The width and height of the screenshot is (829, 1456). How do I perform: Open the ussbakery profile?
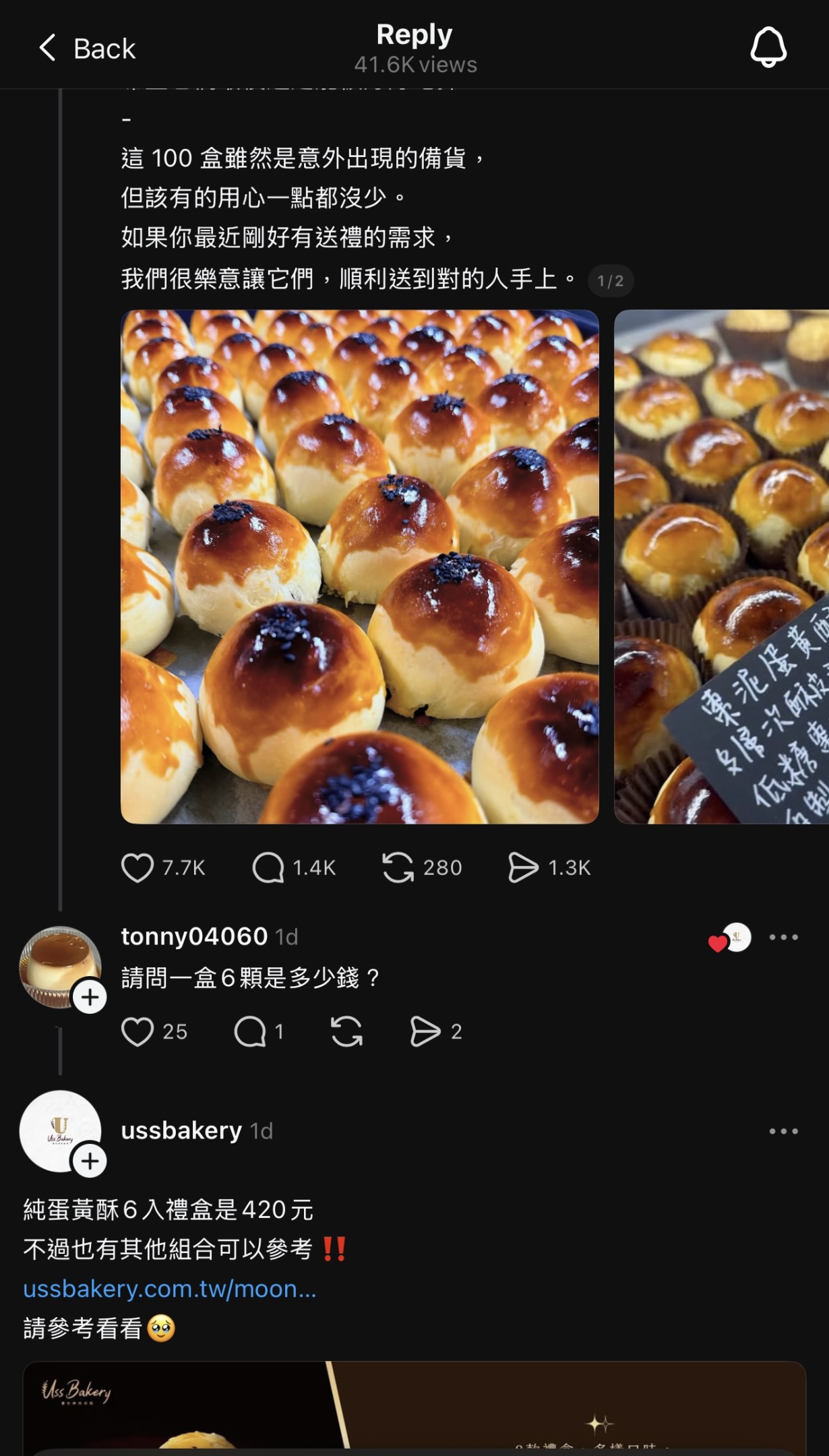181,1130
